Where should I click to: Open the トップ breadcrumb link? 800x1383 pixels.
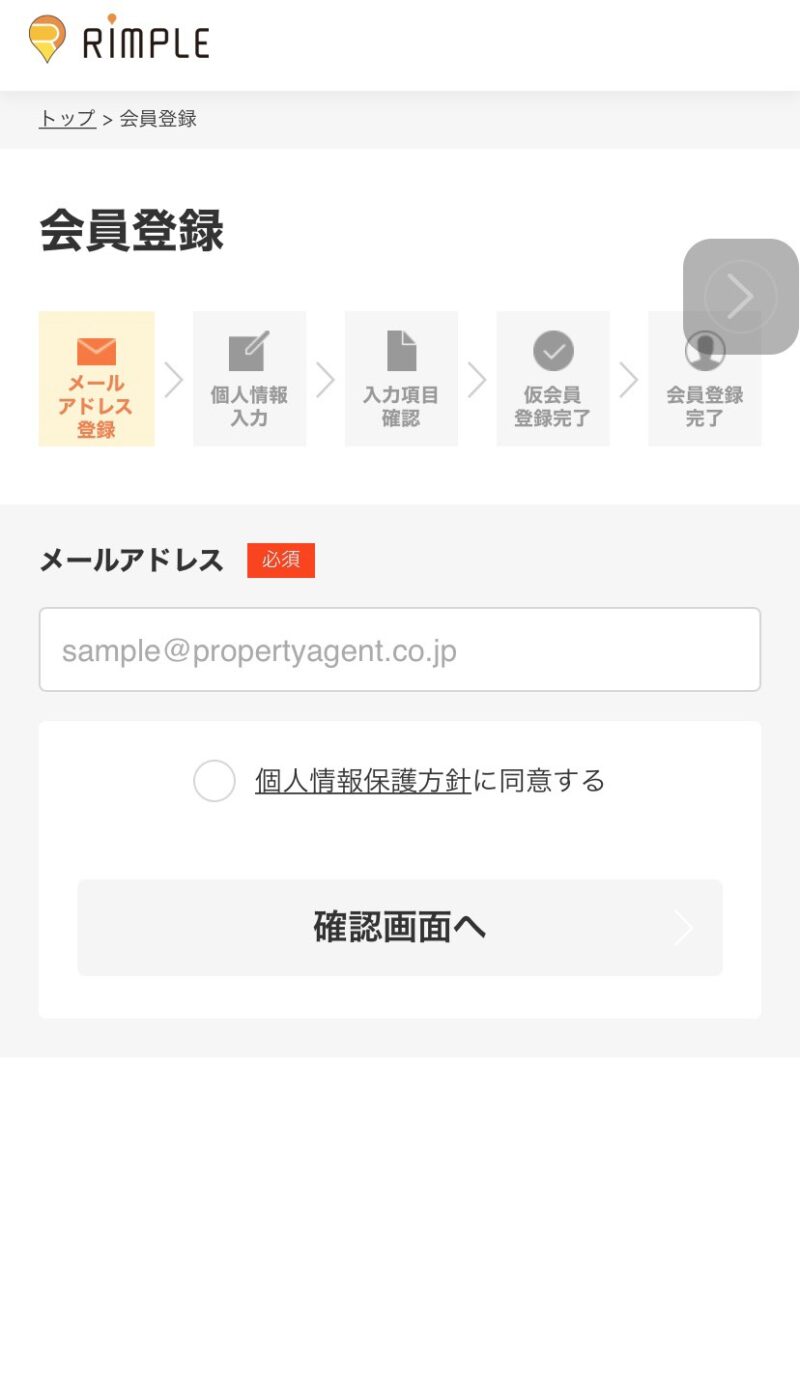[67, 119]
